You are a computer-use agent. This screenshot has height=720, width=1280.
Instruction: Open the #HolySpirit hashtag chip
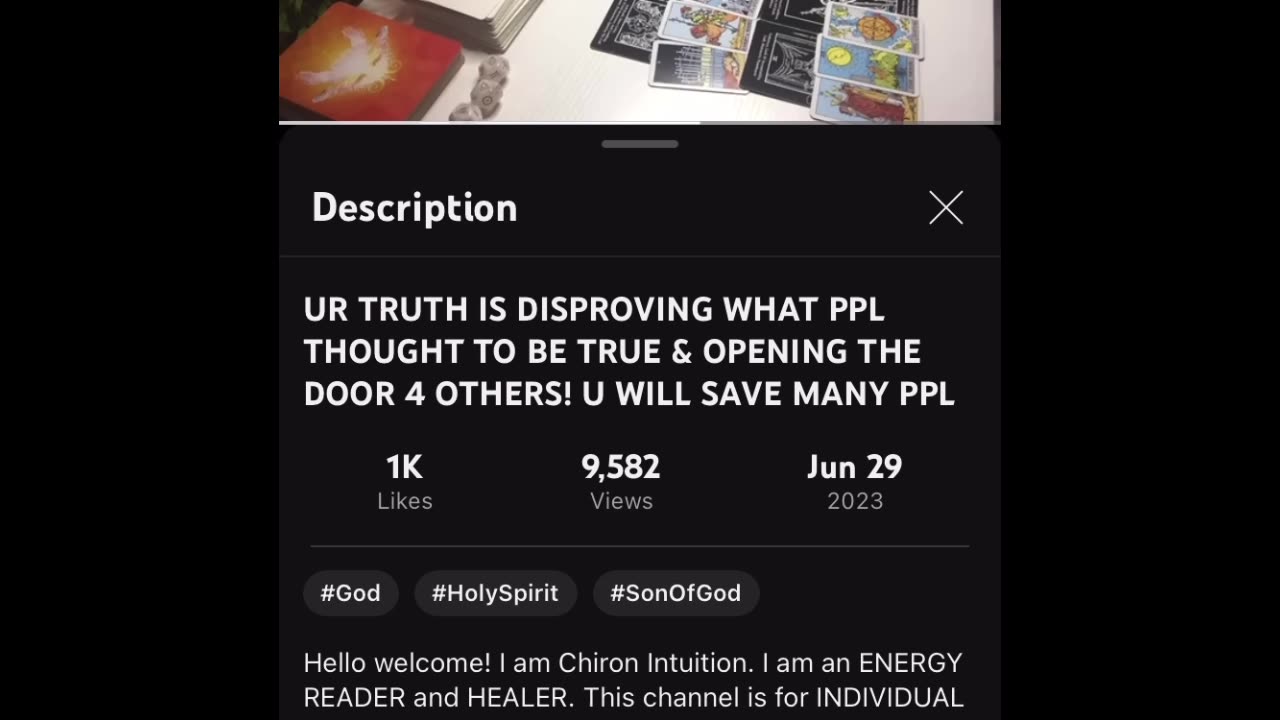click(495, 593)
